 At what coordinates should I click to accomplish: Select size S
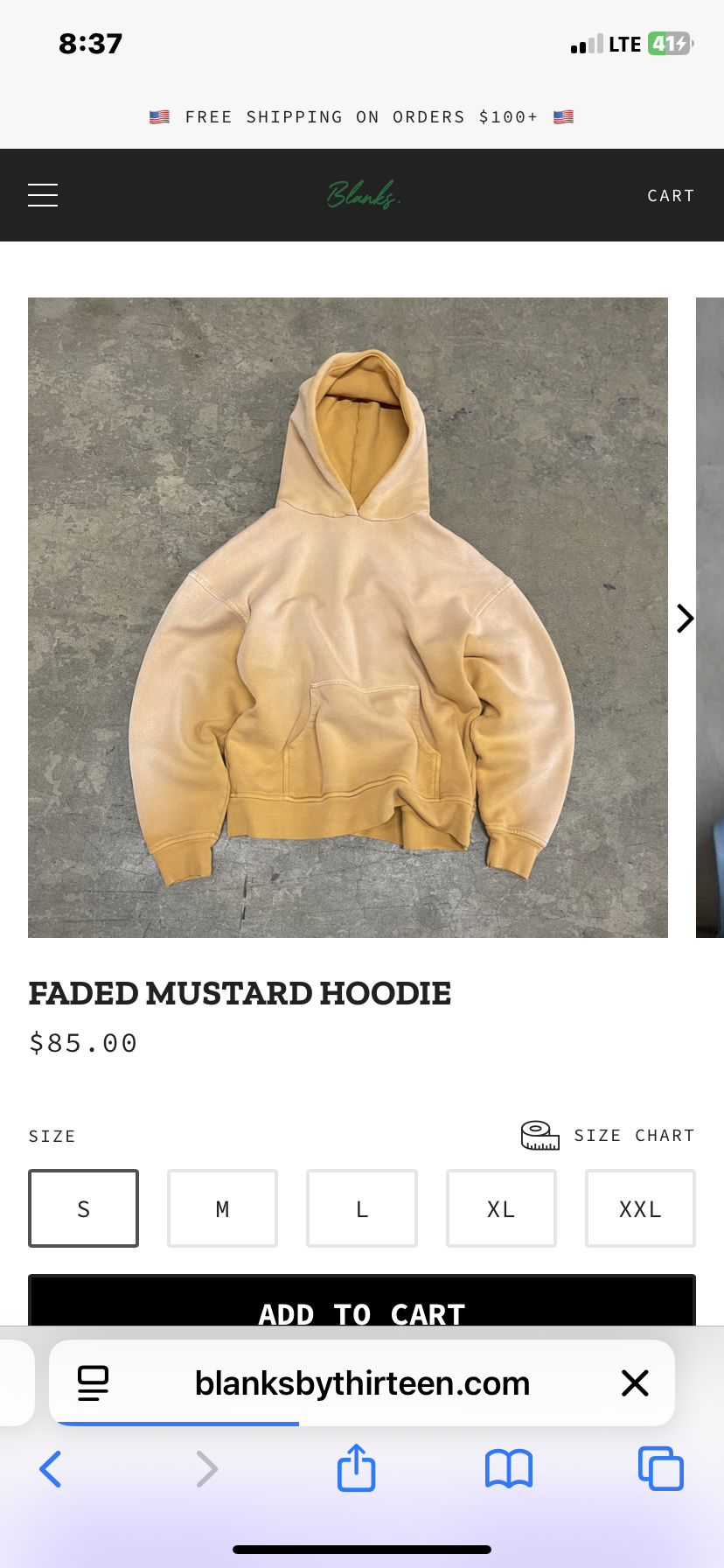[84, 1208]
